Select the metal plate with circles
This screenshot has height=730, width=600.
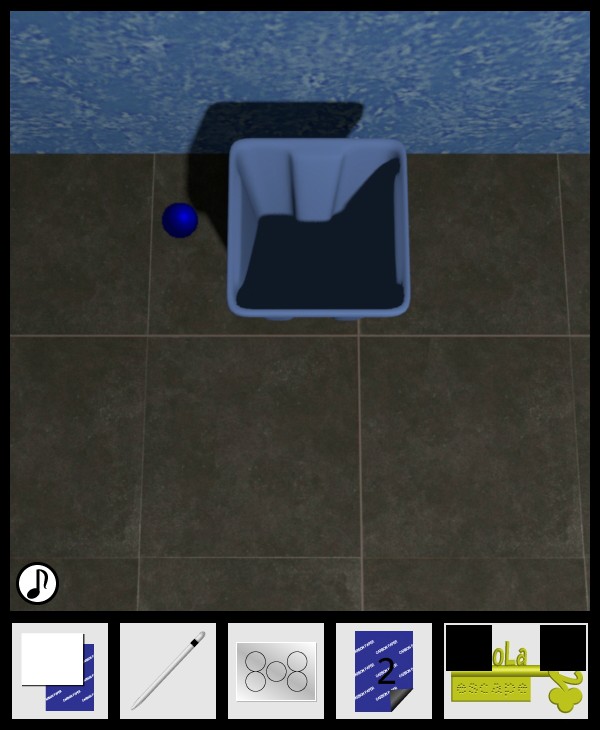276,671
